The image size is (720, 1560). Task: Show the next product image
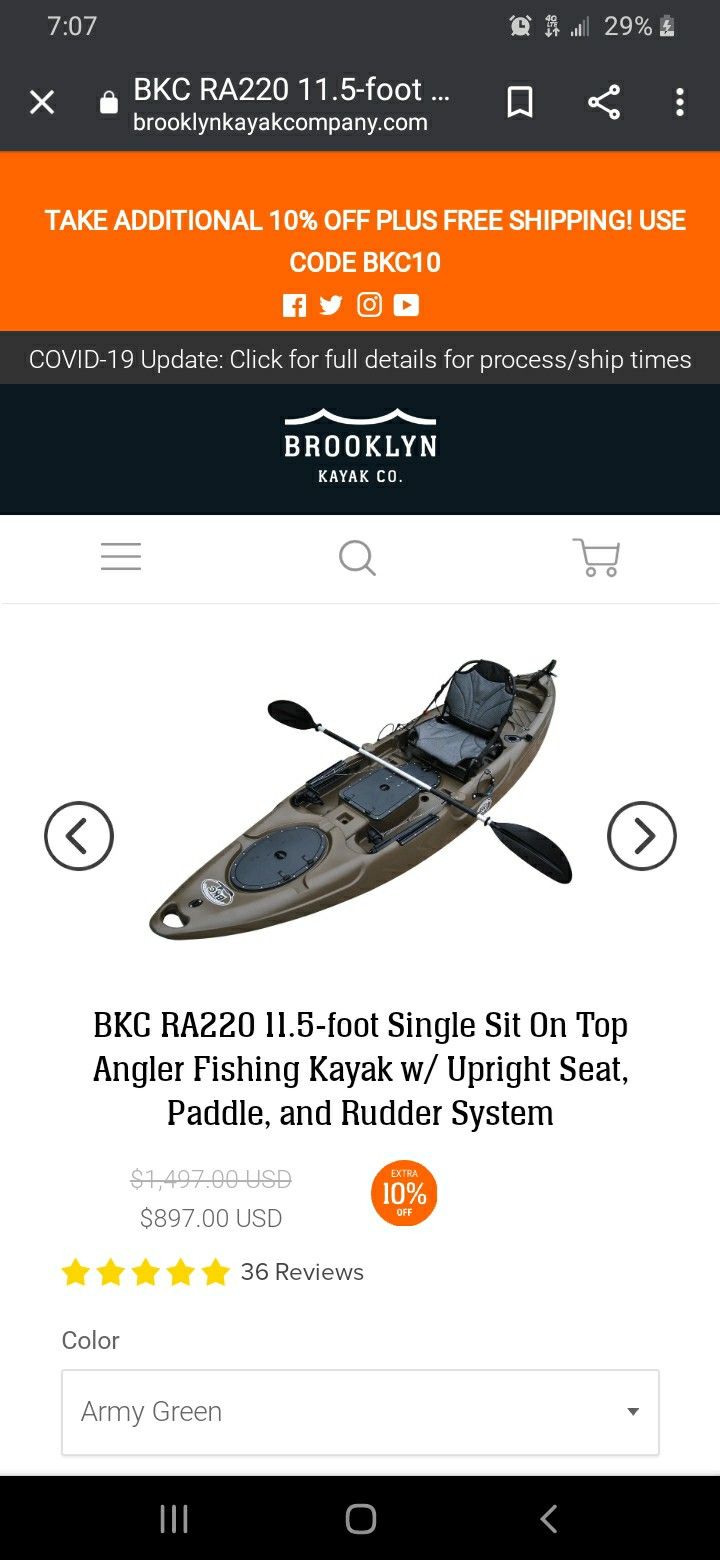click(x=642, y=836)
